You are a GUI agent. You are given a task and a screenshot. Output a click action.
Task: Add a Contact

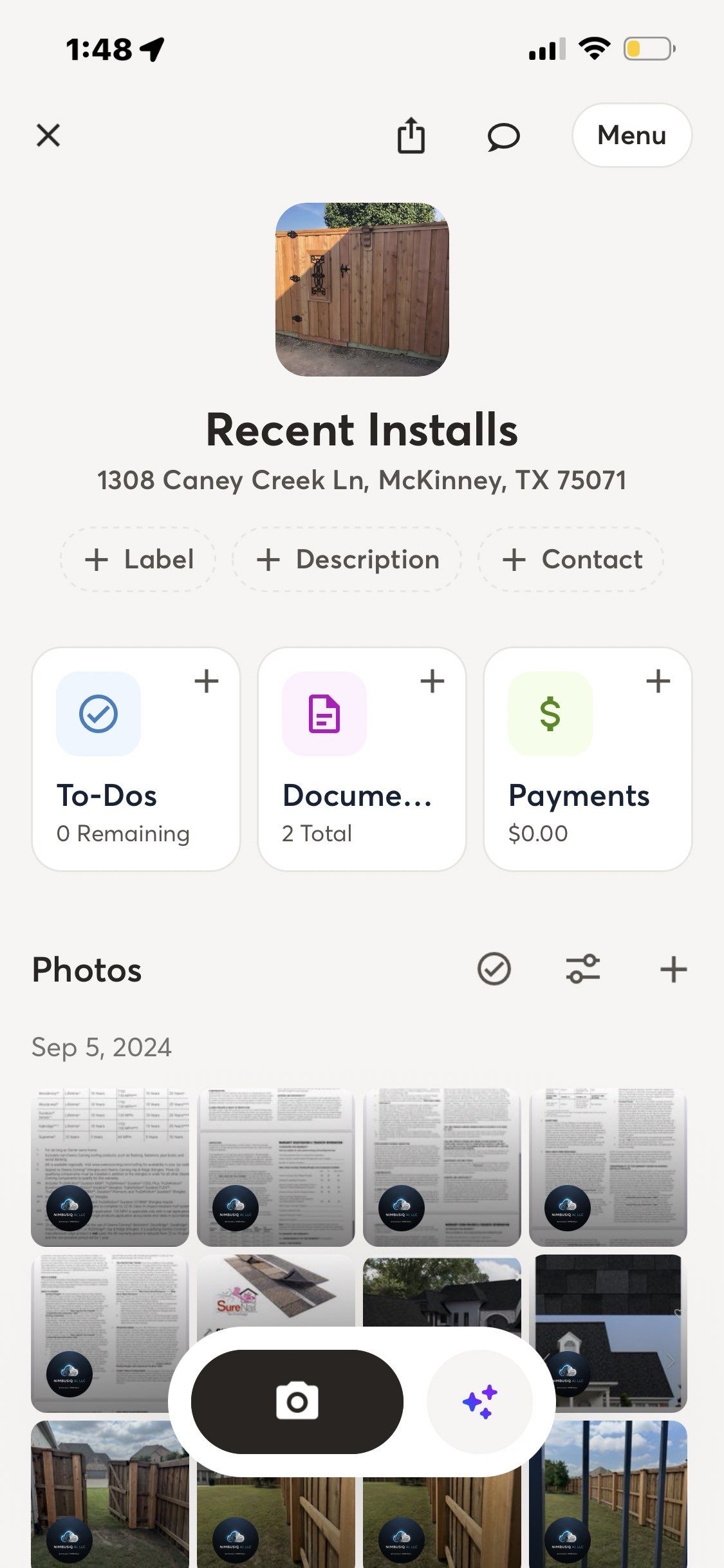point(571,559)
